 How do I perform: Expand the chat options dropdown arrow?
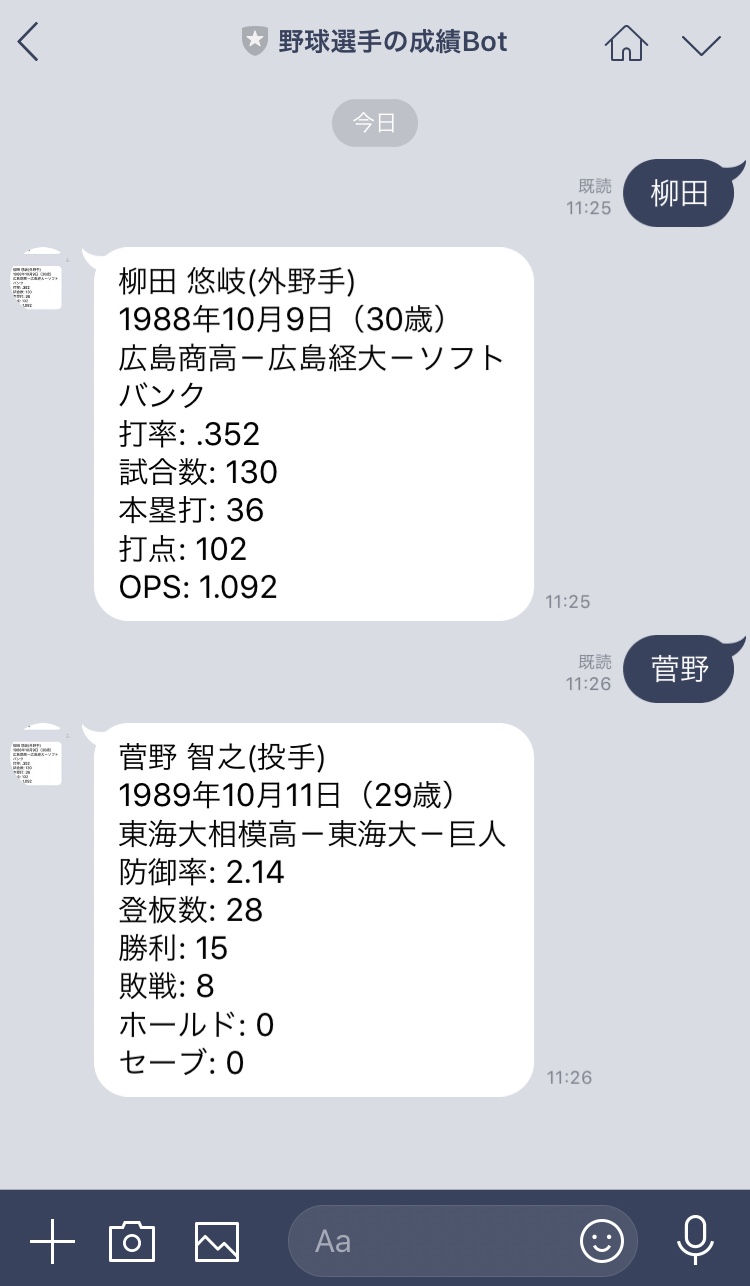click(701, 44)
